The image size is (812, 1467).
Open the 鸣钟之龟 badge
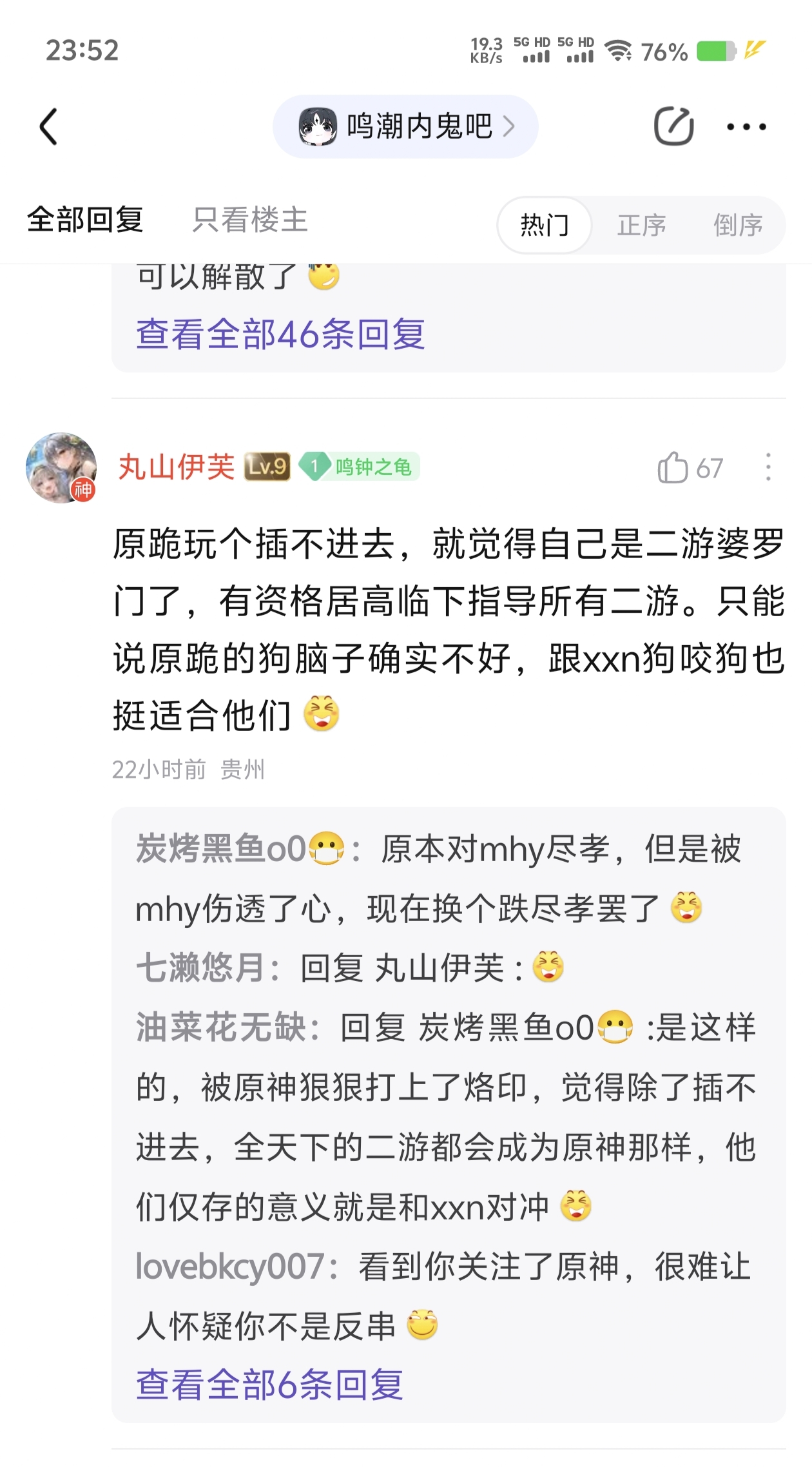(360, 467)
